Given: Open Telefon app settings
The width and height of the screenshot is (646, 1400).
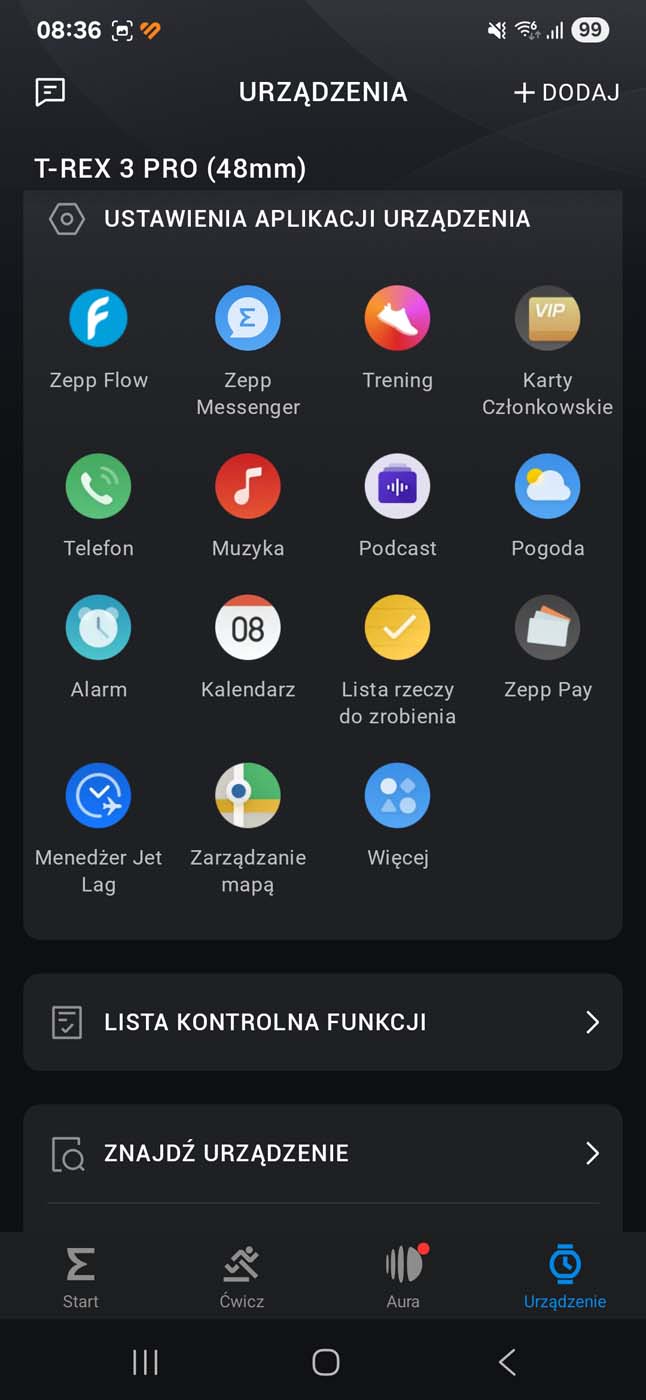Looking at the screenshot, I should click(98, 487).
